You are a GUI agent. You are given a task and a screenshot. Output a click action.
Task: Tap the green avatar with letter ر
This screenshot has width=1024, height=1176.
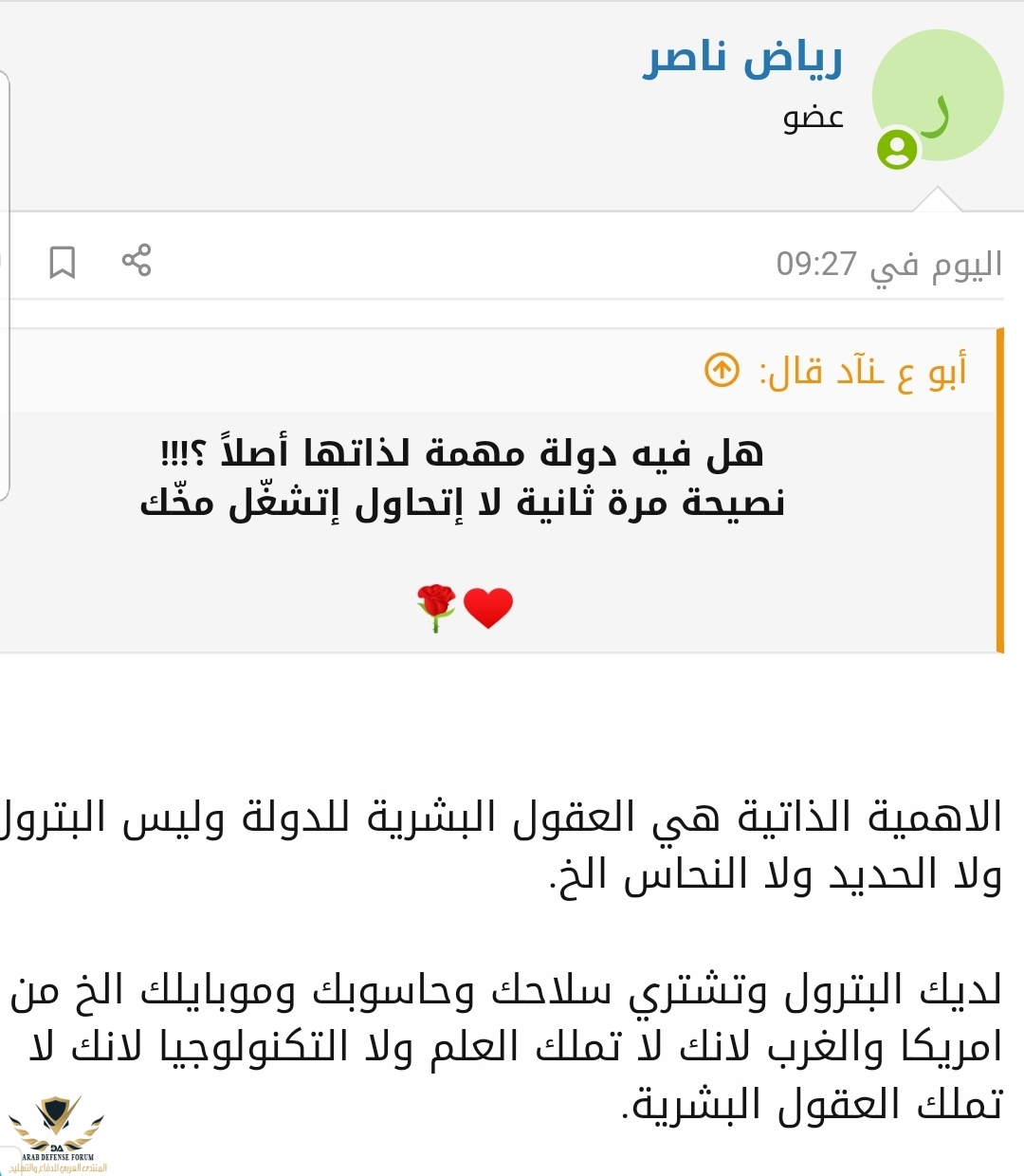coord(937,96)
